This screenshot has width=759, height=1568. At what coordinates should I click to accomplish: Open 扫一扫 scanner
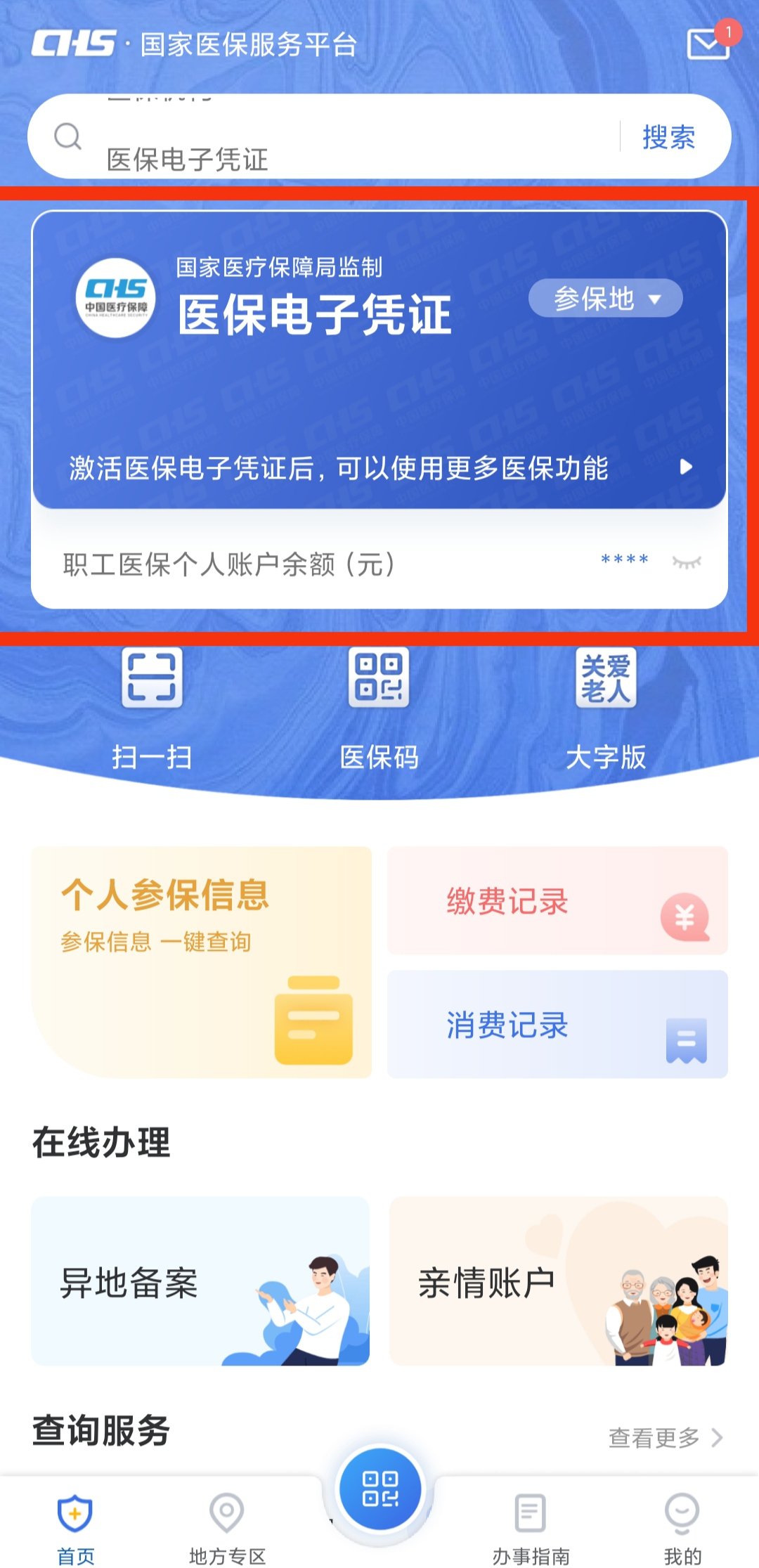click(152, 706)
